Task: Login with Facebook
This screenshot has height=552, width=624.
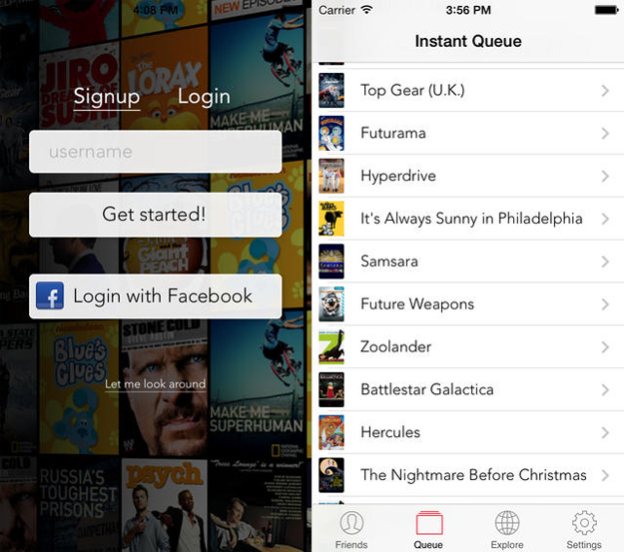Action: [x=155, y=296]
